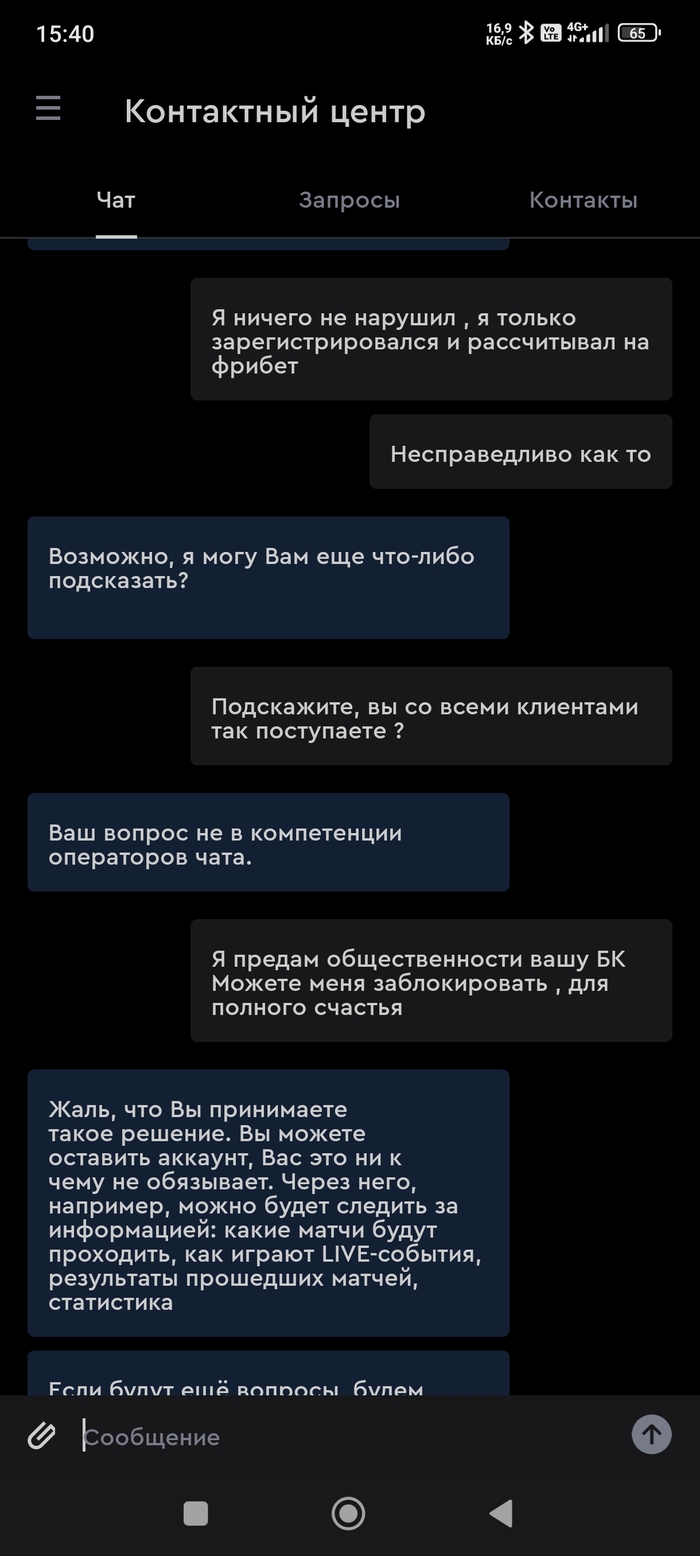Open the hamburger drawer menu
Viewport: 700px width, 1556px height.
pyautogui.click(x=48, y=109)
